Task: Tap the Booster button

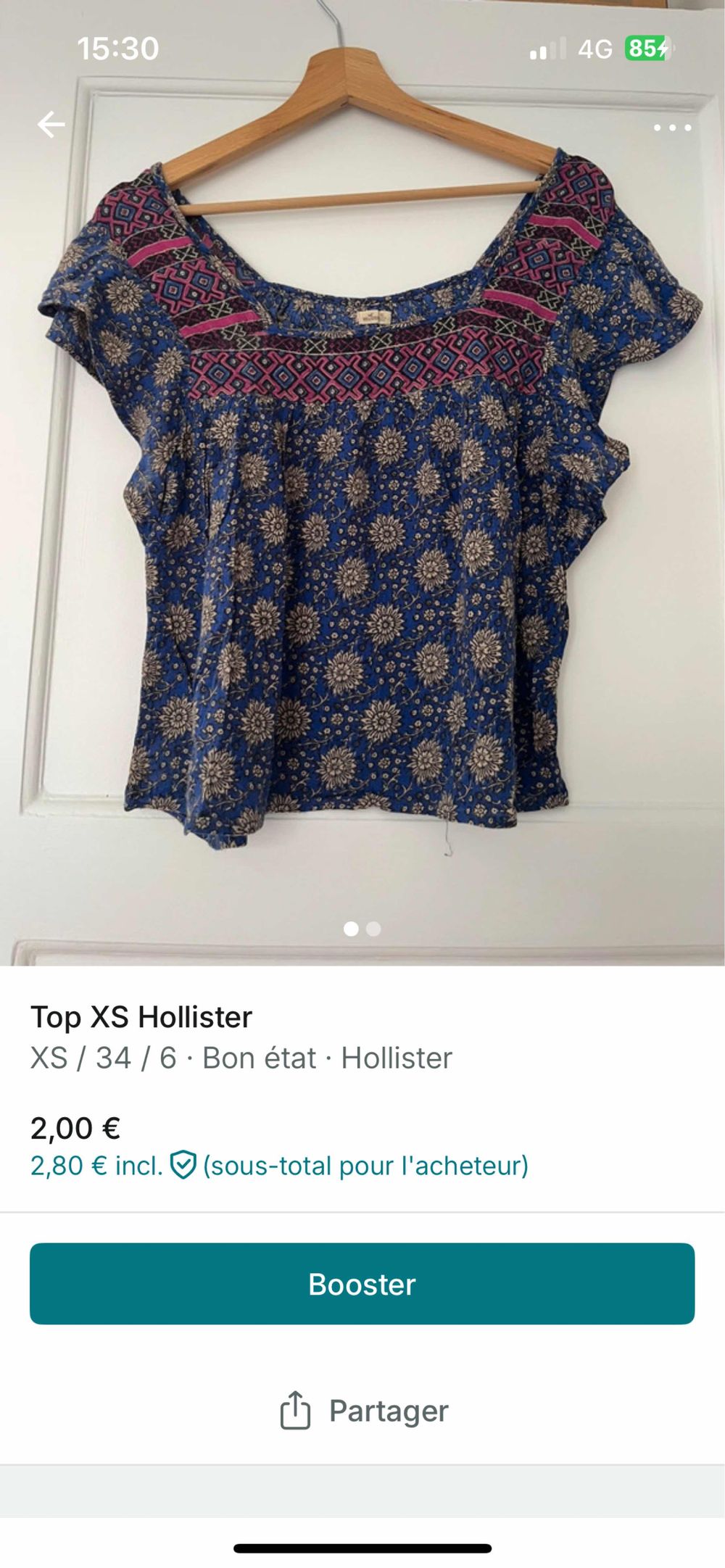Action: [362, 1284]
